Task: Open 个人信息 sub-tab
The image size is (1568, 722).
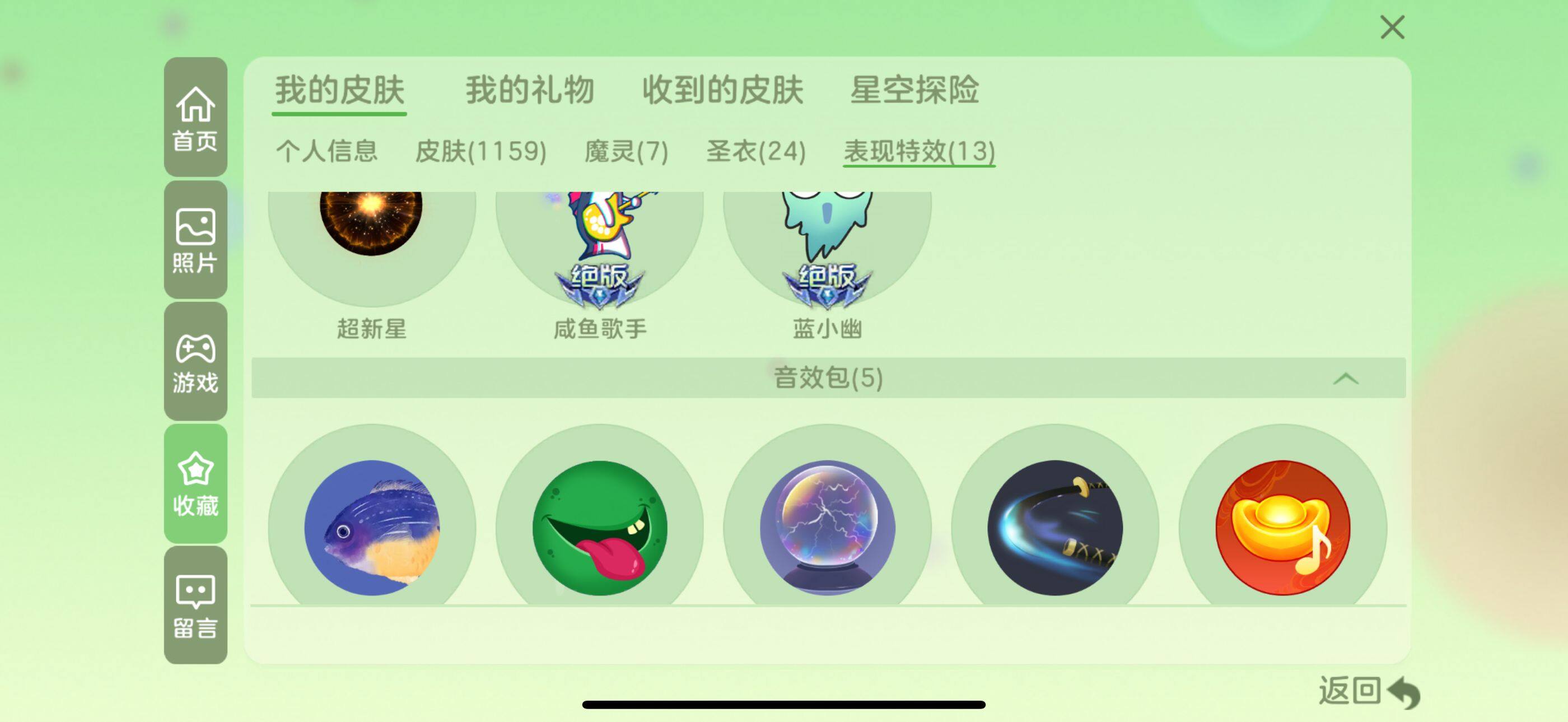Action: click(x=327, y=151)
